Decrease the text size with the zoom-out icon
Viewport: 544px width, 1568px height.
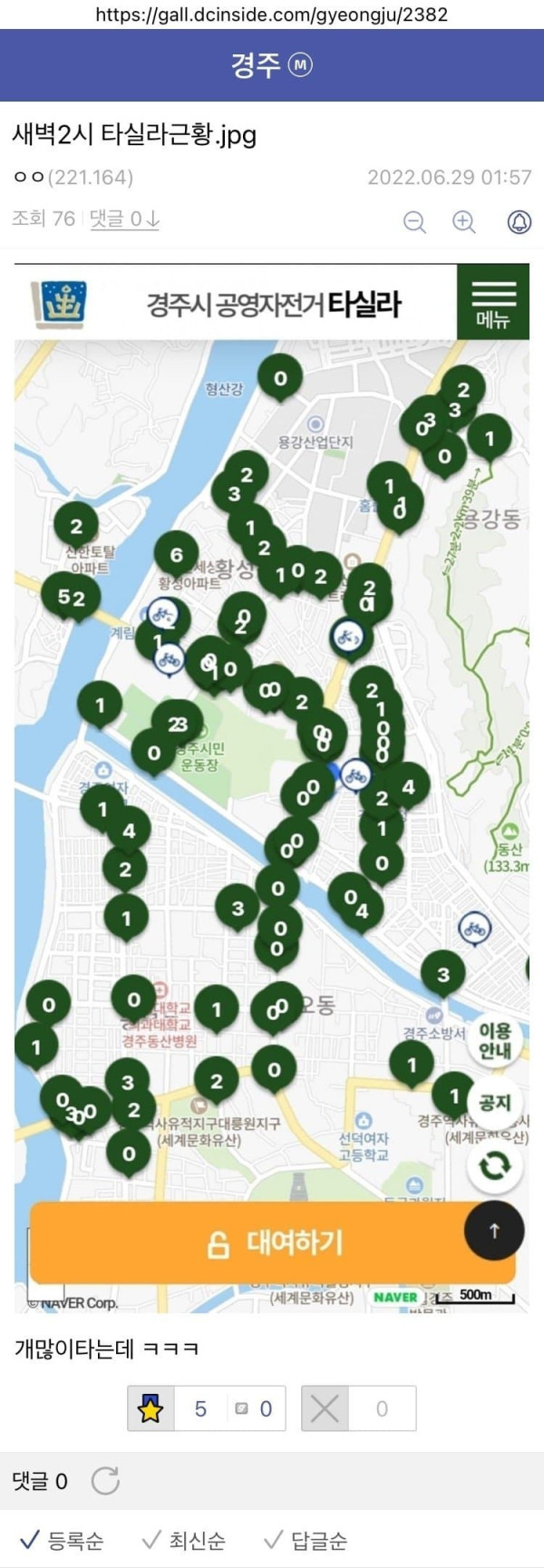414,222
